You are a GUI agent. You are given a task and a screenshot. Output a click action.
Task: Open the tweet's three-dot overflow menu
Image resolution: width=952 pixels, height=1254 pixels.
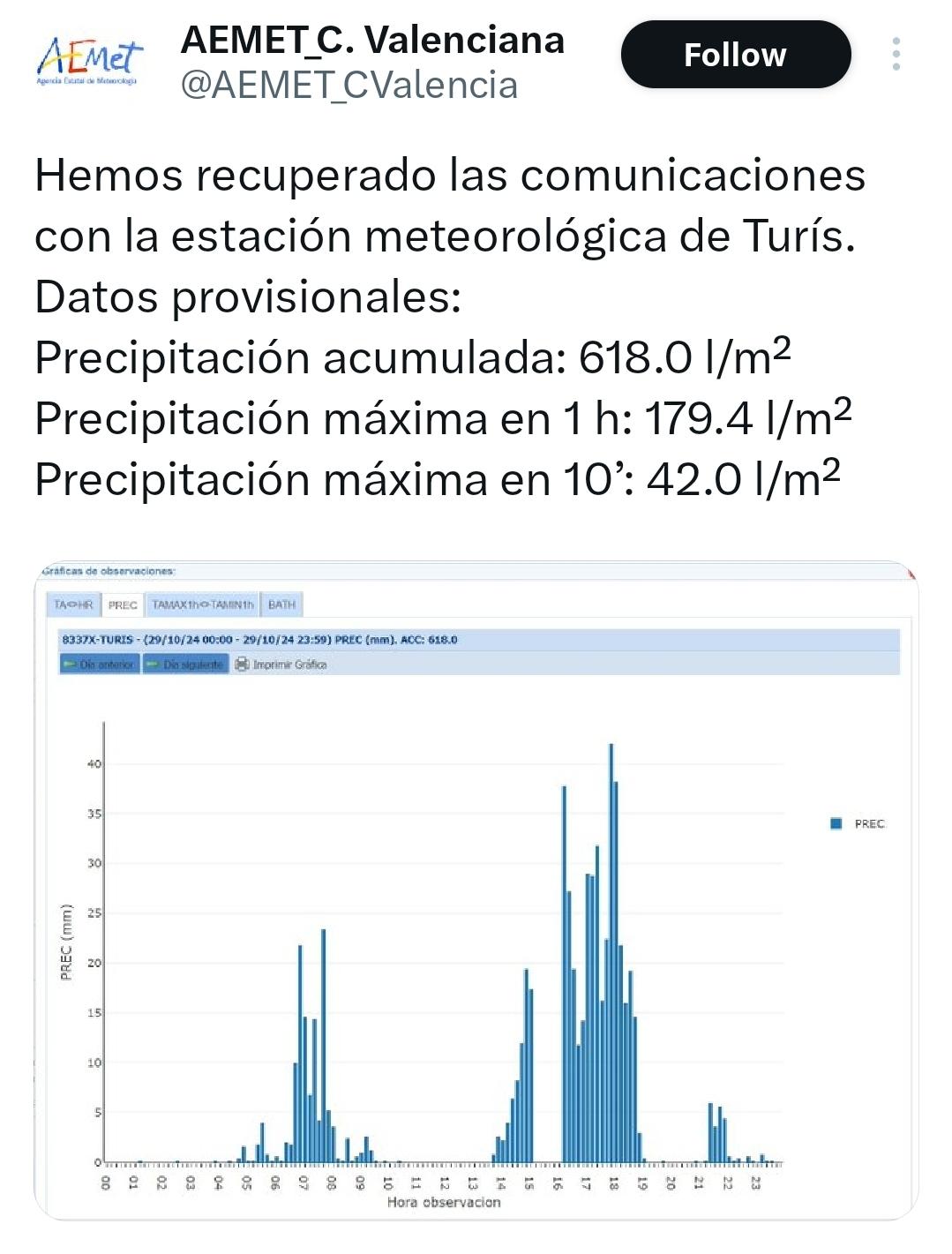[896, 54]
